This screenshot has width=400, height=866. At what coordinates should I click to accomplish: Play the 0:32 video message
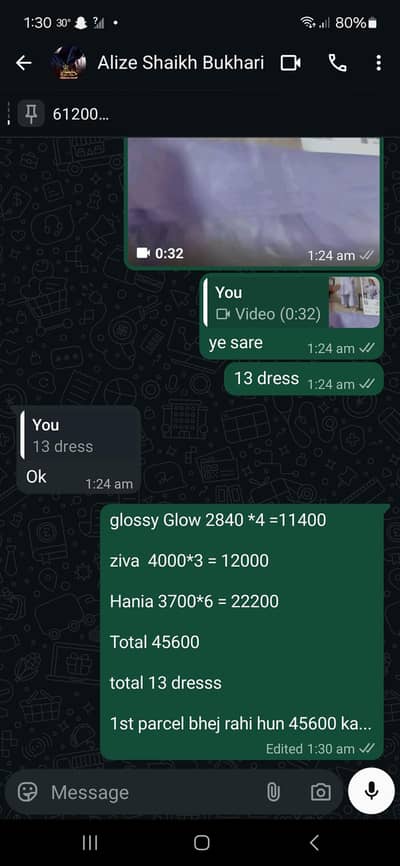(x=254, y=202)
